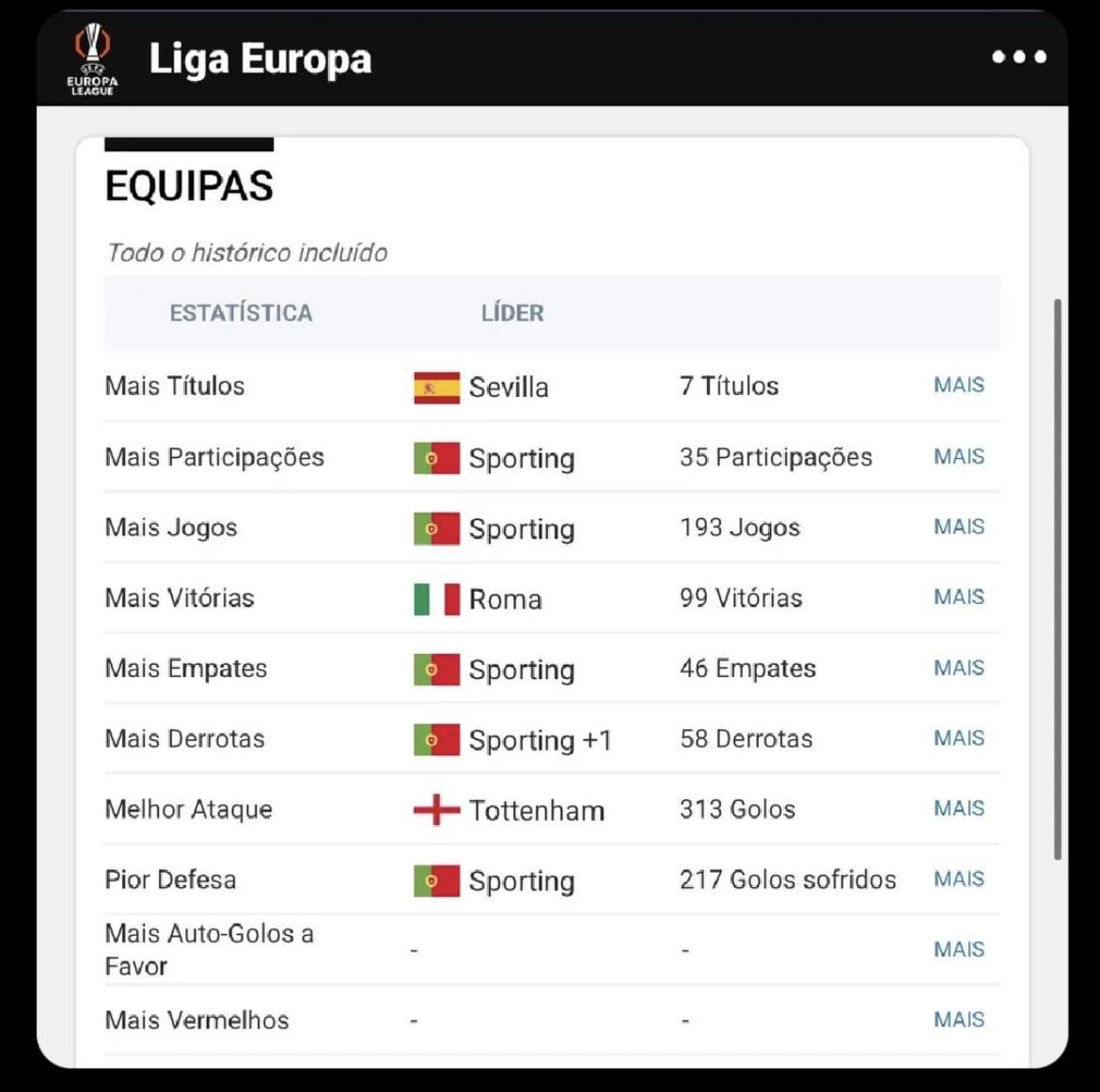Open MAIS beside Mais Vermelhos
This screenshot has height=1092, width=1100.
958,1020
